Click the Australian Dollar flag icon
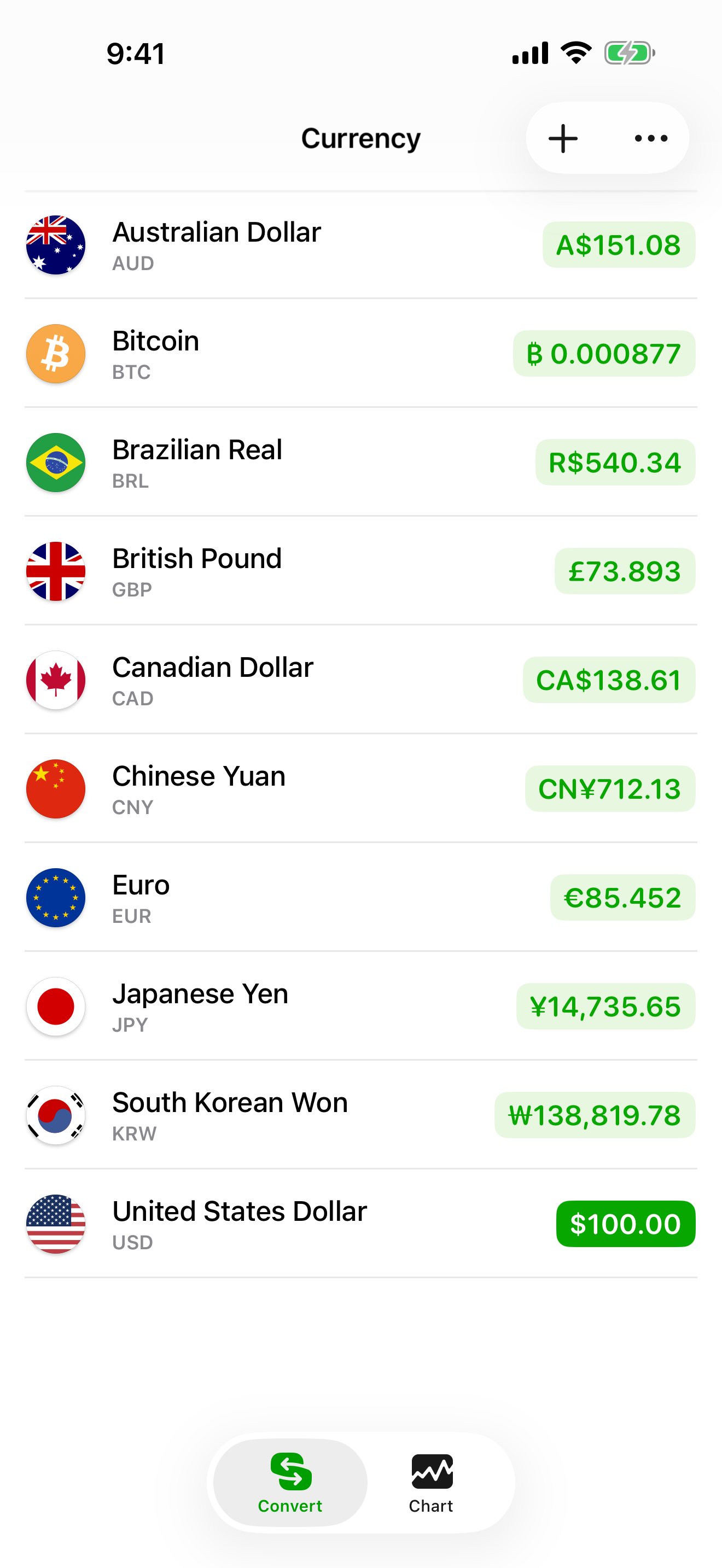This screenshot has width=722, height=1568. coord(55,245)
